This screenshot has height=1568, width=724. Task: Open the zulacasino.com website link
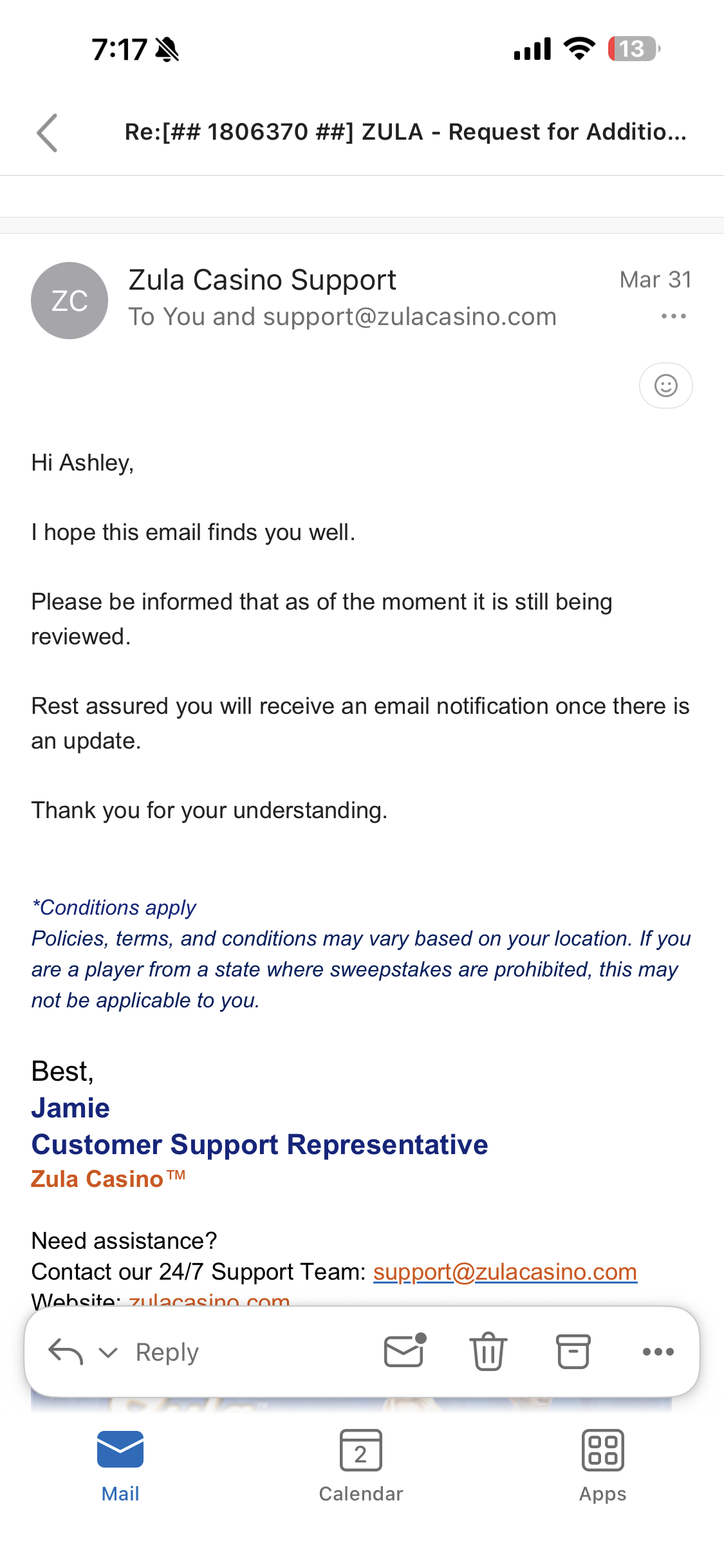pyautogui.click(x=210, y=1300)
